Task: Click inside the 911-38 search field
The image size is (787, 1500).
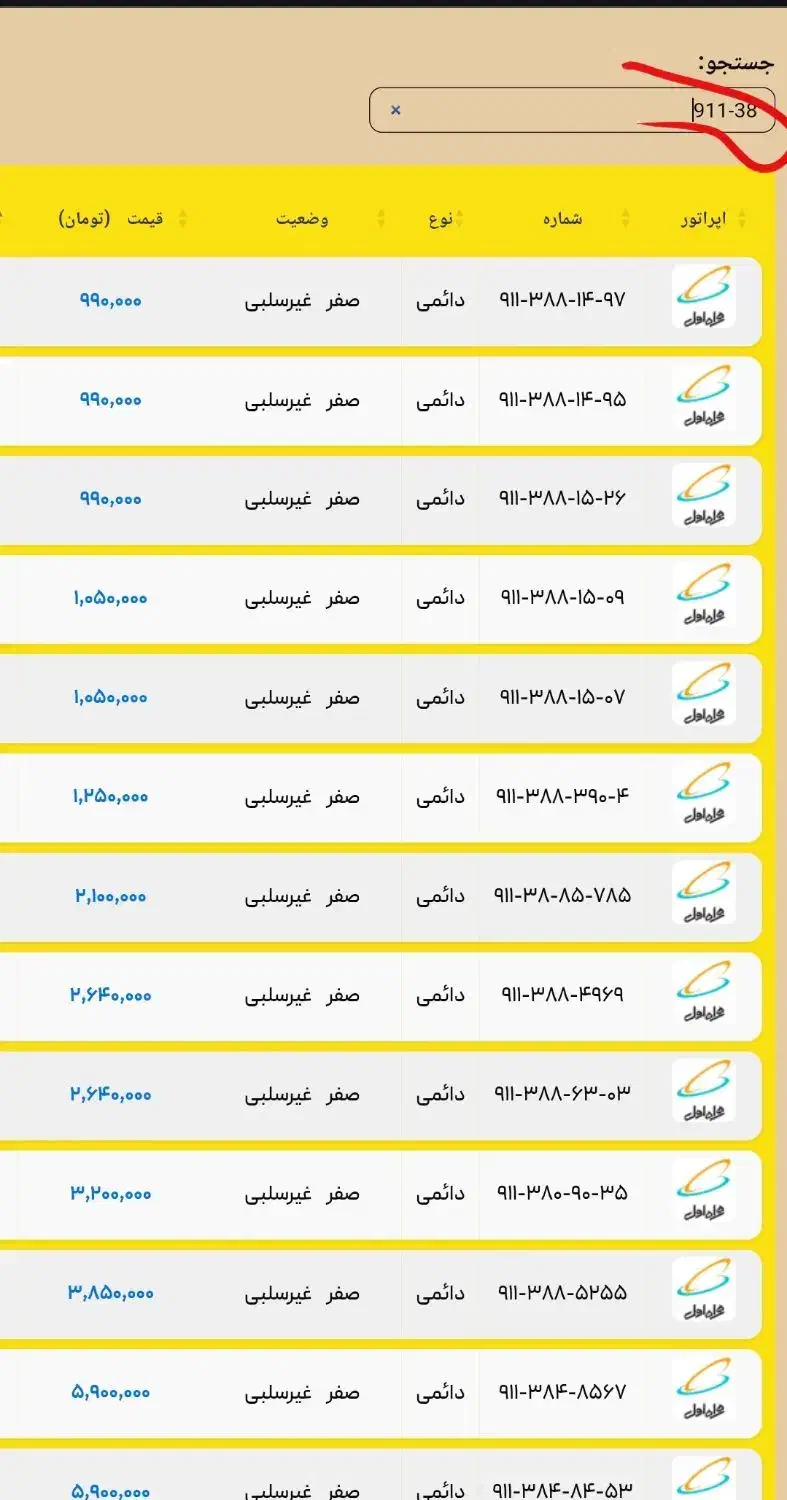Action: tap(600, 110)
